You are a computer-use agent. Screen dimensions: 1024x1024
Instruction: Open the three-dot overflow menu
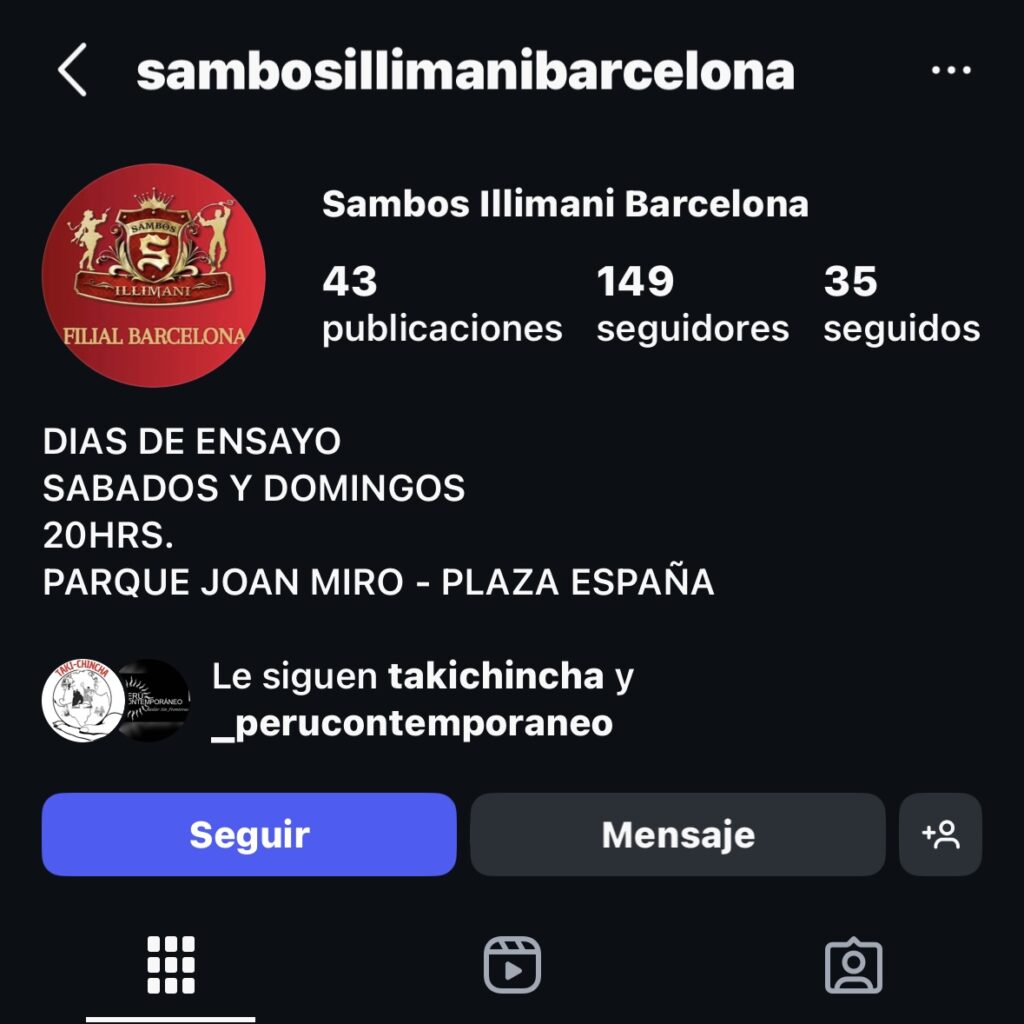[x=951, y=71]
